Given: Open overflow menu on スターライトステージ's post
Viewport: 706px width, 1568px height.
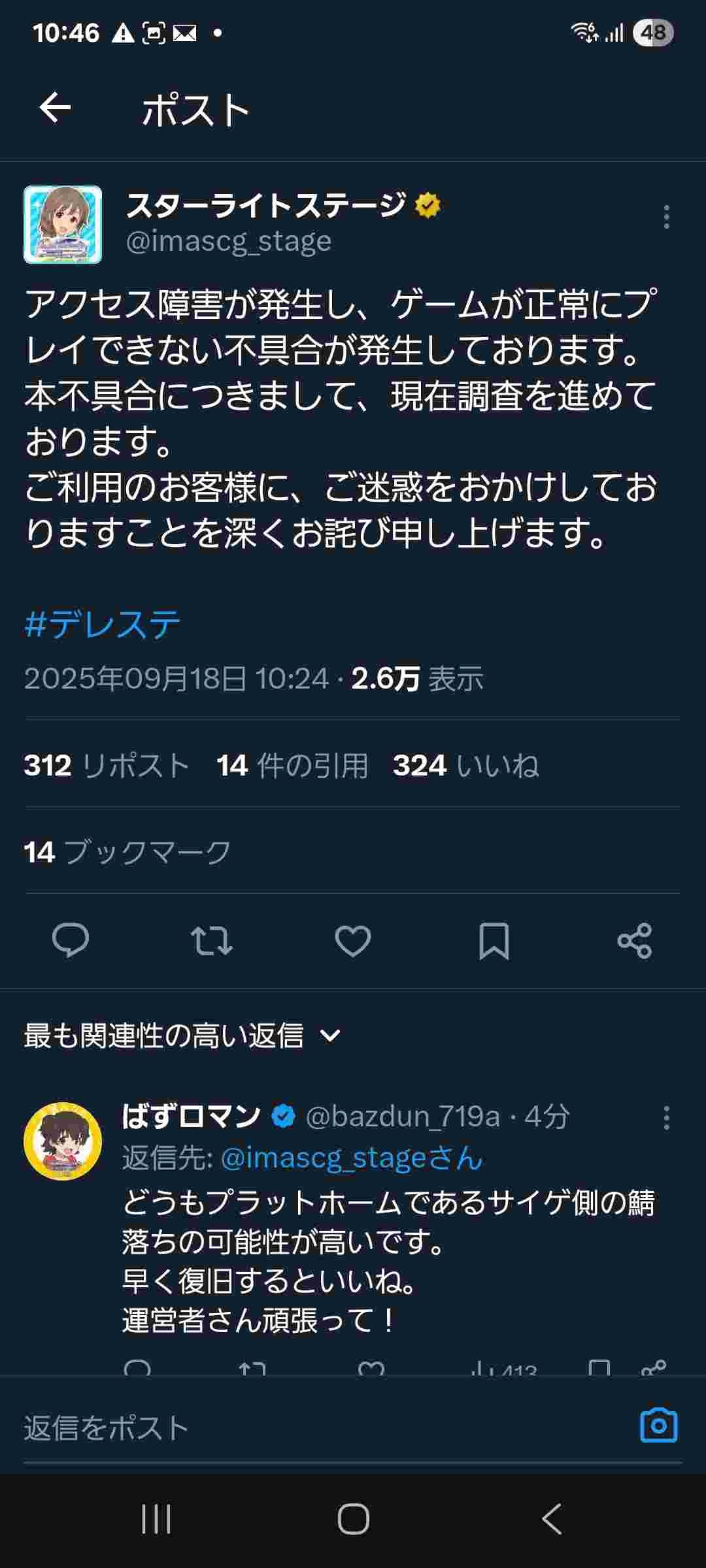Looking at the screenshot, I should [666, 217].
